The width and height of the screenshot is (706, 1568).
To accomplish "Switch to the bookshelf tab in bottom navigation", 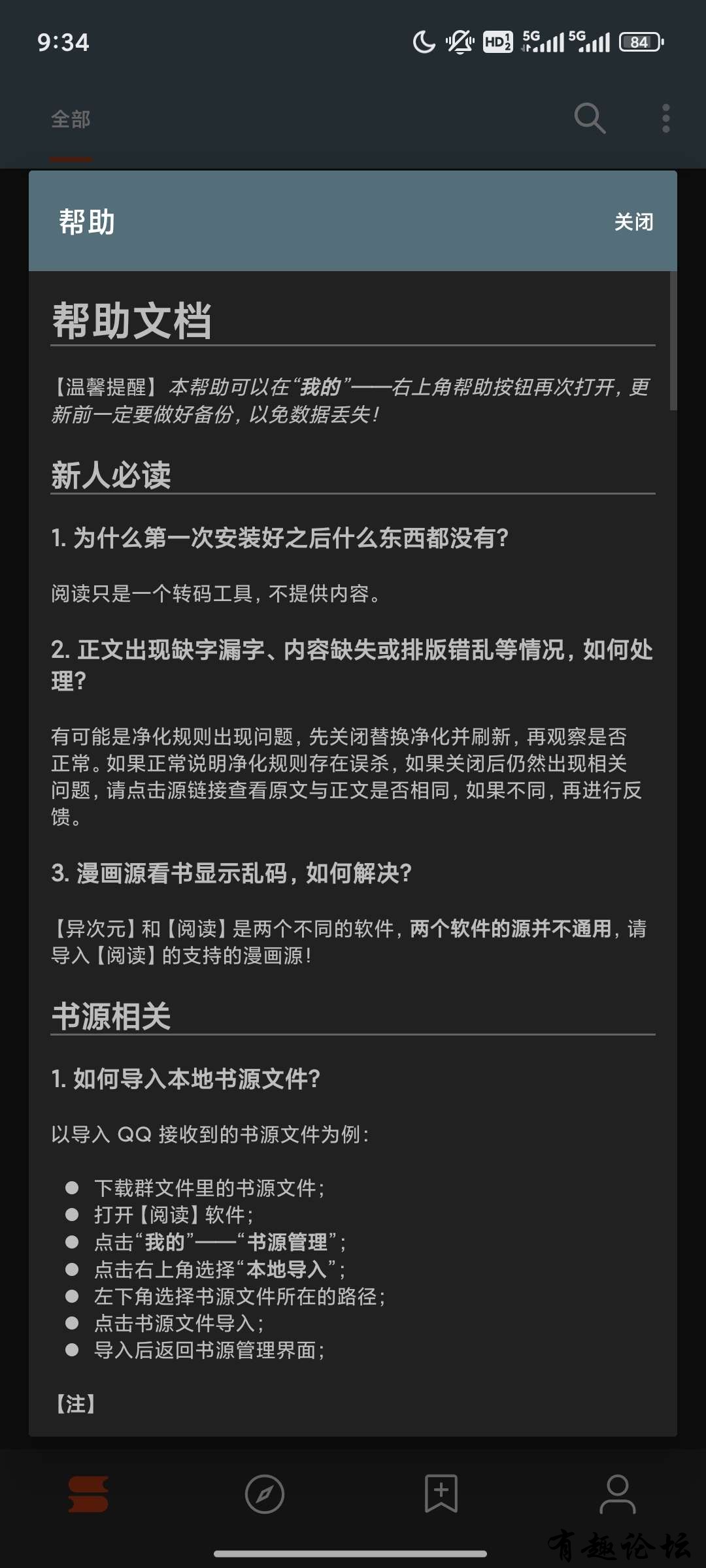I will click(x=88, y=1494).
